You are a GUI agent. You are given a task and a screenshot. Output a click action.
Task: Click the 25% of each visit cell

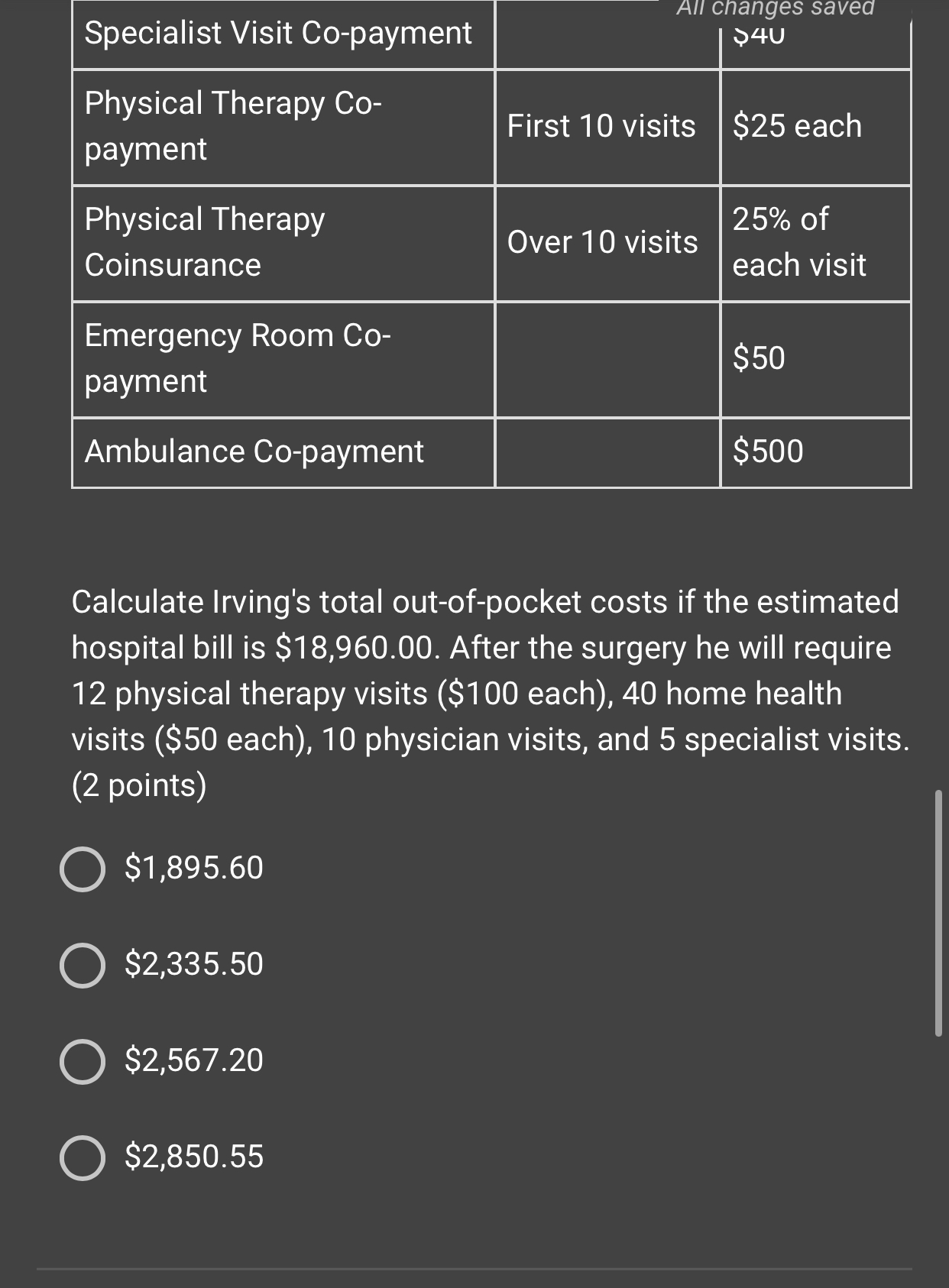[798, 242]
